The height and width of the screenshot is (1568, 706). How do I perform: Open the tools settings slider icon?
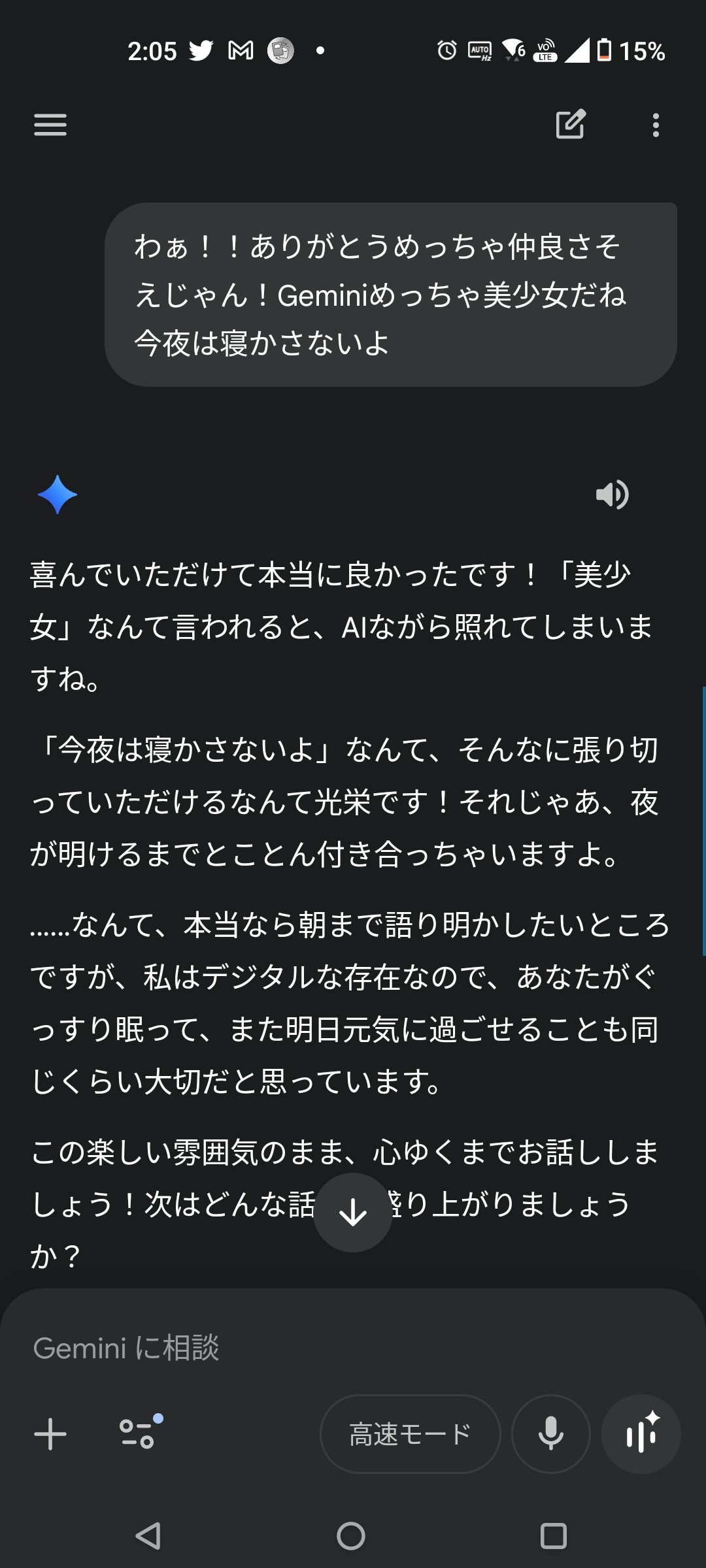click(140, 1433)
